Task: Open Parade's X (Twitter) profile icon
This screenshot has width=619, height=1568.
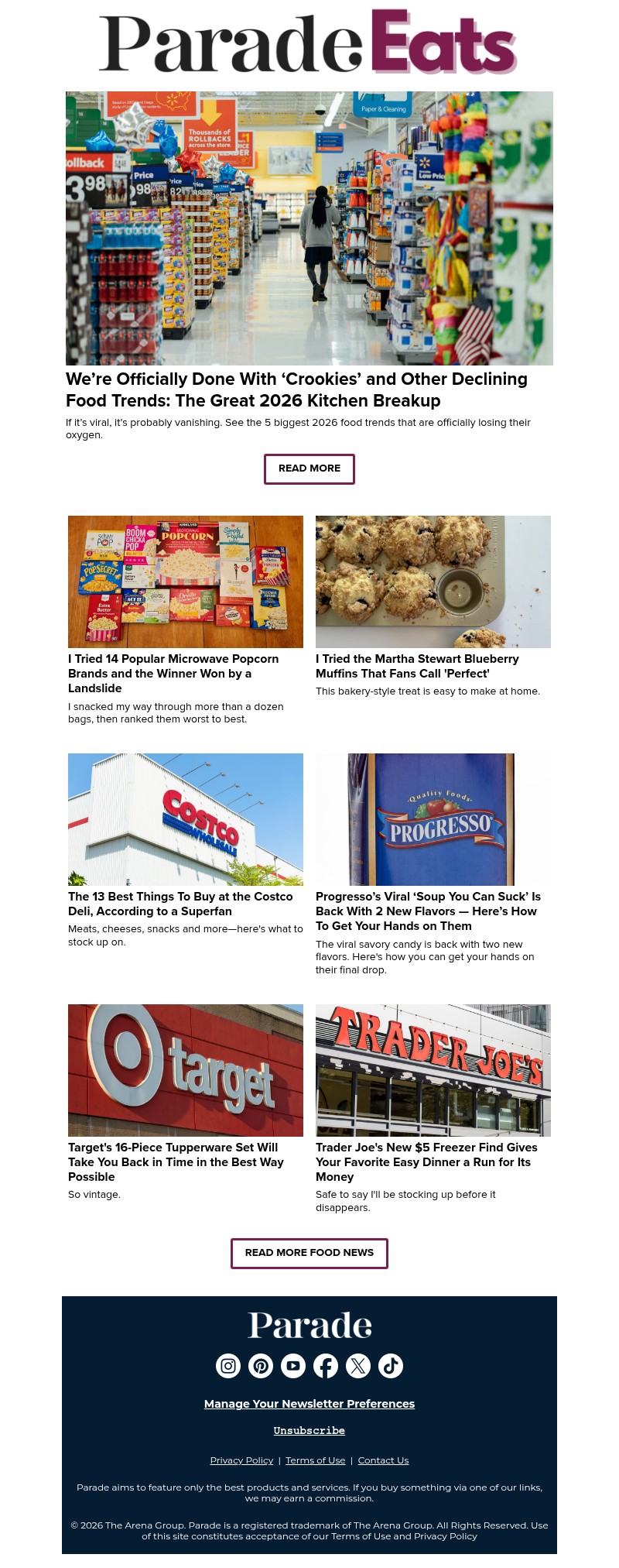Action: point(358,1366)
